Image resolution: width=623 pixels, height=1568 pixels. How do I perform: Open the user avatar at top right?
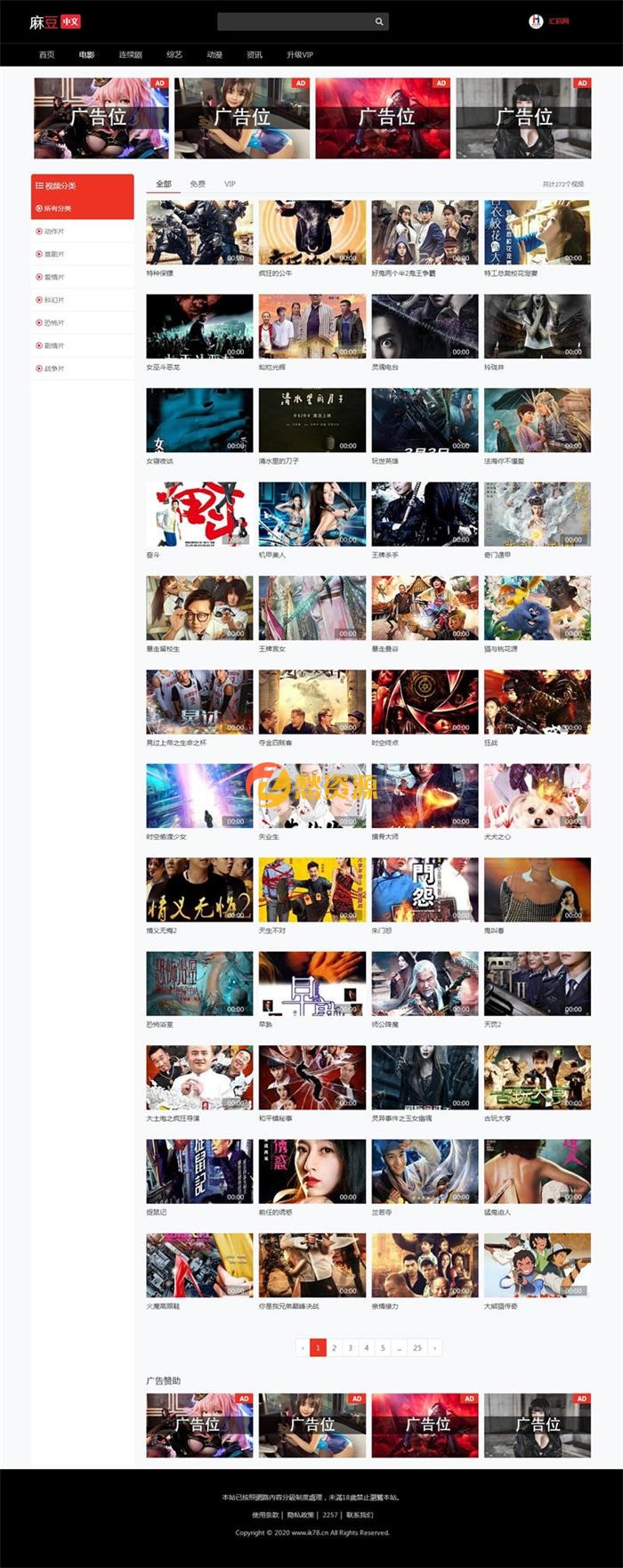(536, 21)
